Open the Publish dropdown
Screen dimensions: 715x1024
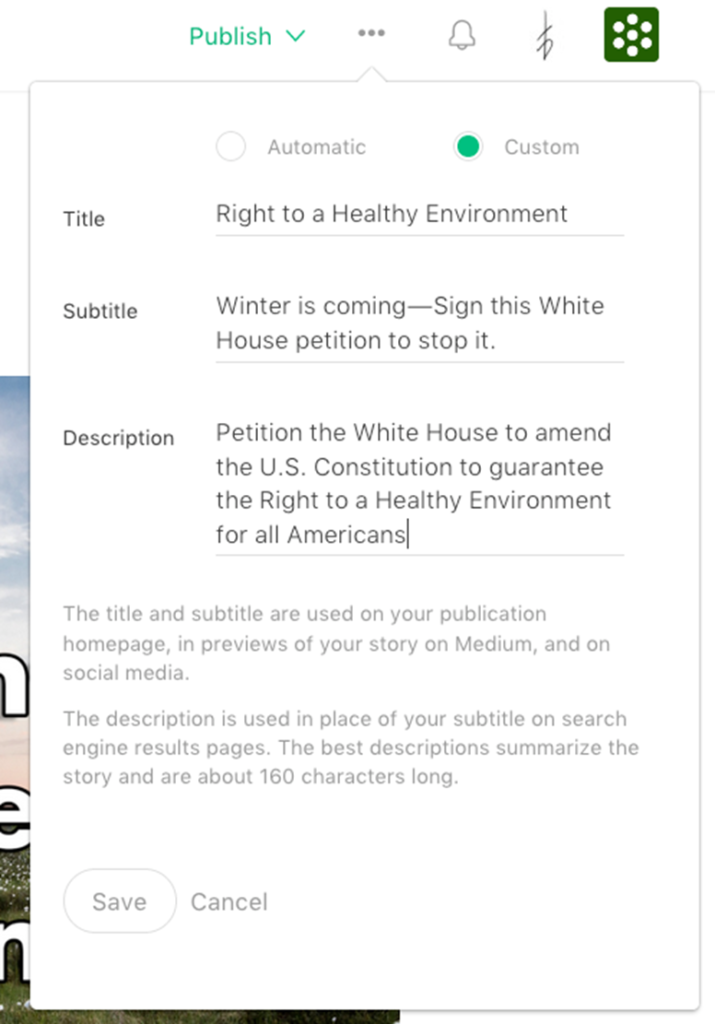pos(246,36)
